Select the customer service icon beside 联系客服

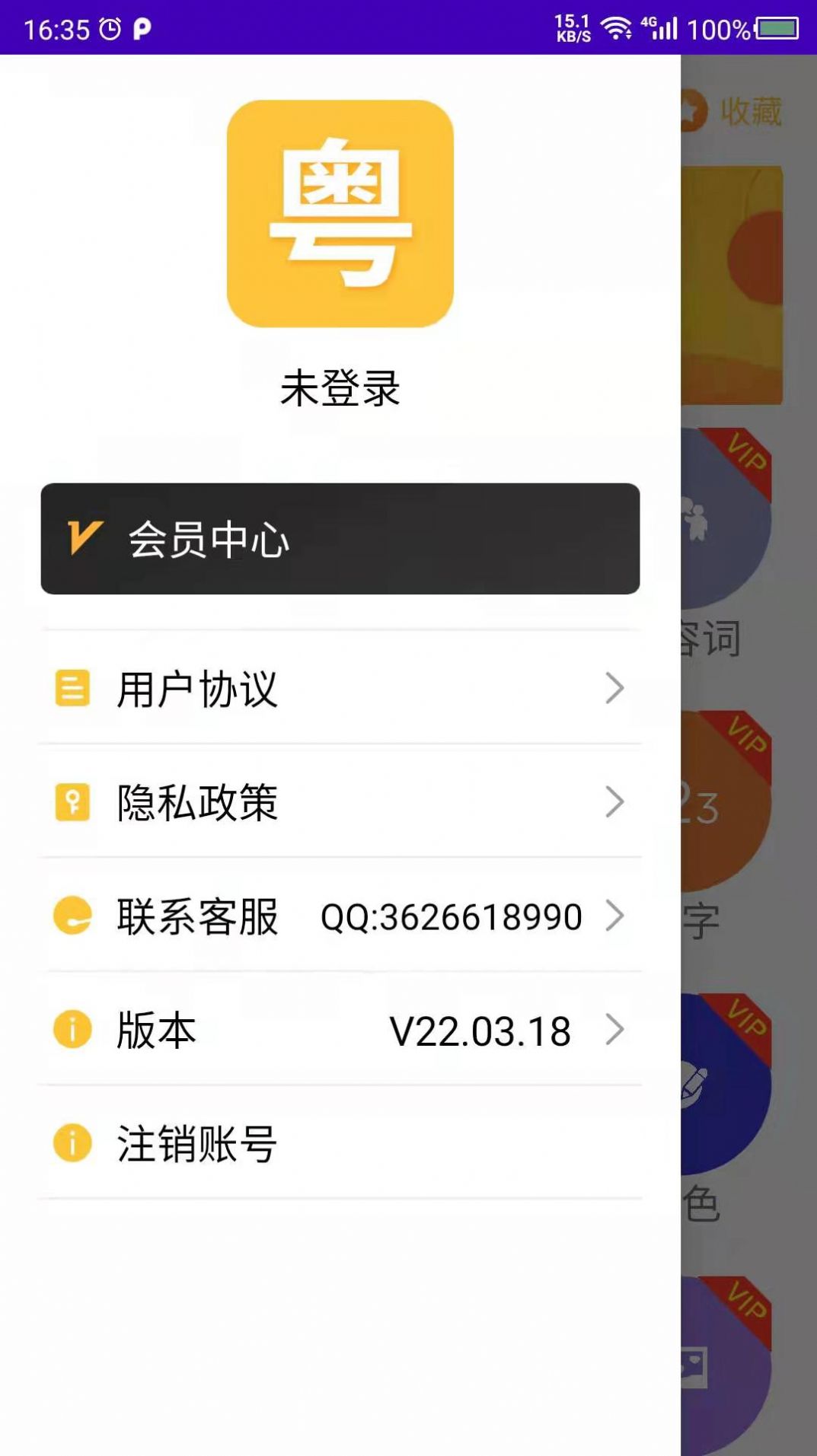pos(72,916)
